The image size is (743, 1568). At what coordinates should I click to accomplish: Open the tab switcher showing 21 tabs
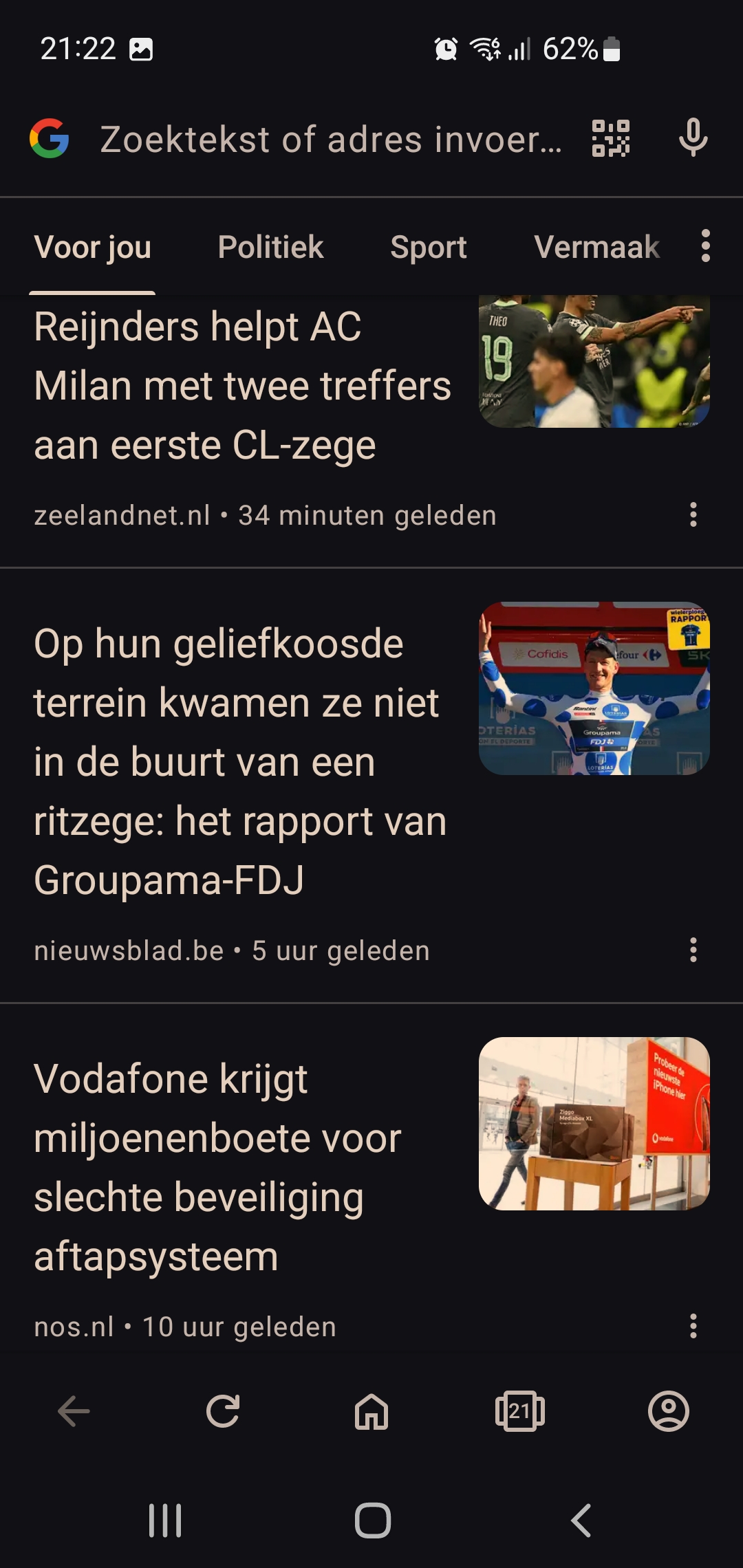(x=520, y=1412)
